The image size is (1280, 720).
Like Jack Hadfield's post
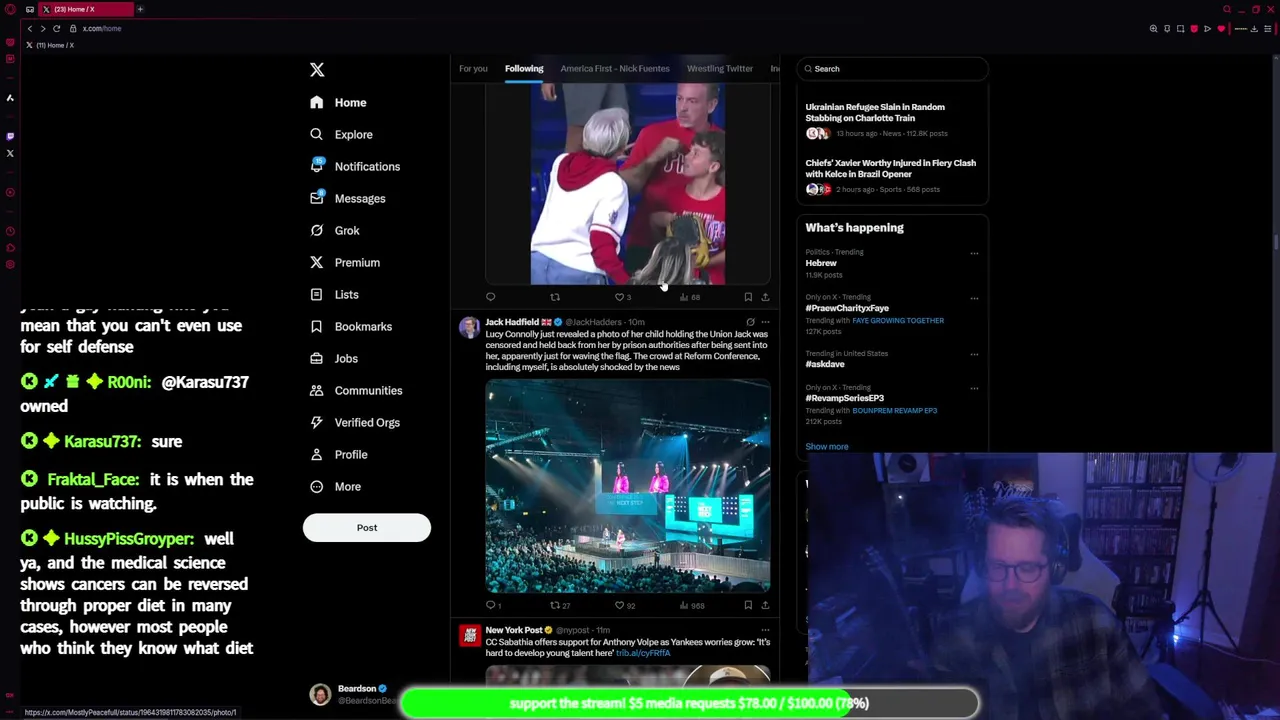[x=619, y=605]
